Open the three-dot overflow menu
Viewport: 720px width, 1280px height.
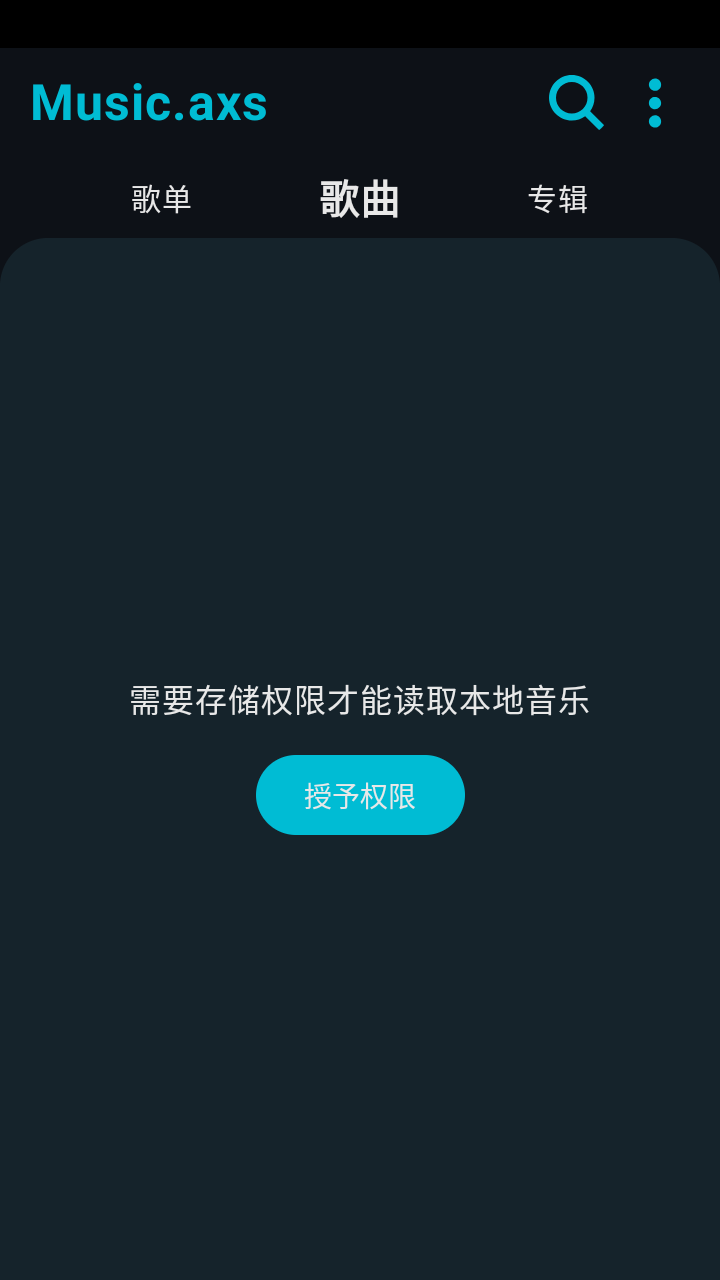[x=655, y=103]
